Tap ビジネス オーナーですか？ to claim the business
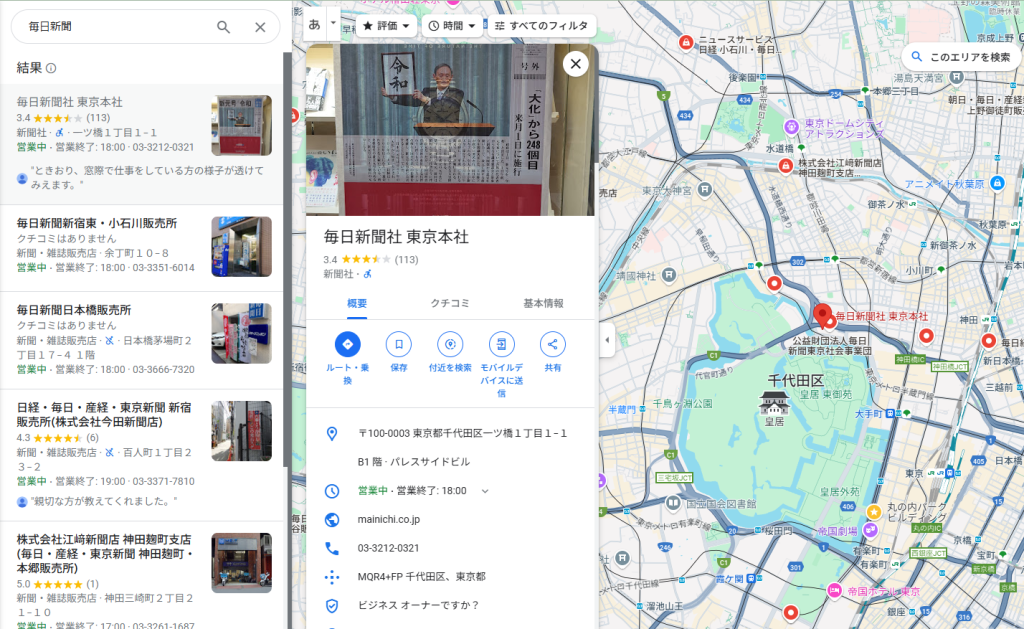 [419, 605]
